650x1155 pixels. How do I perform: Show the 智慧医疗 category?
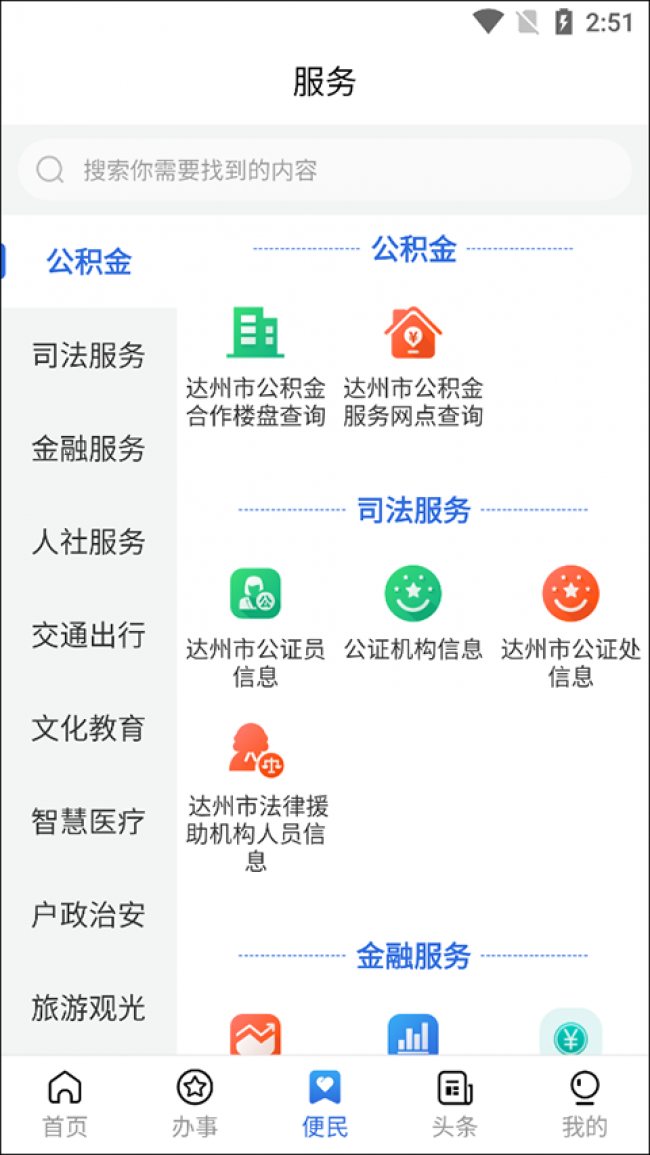[89, 822]
